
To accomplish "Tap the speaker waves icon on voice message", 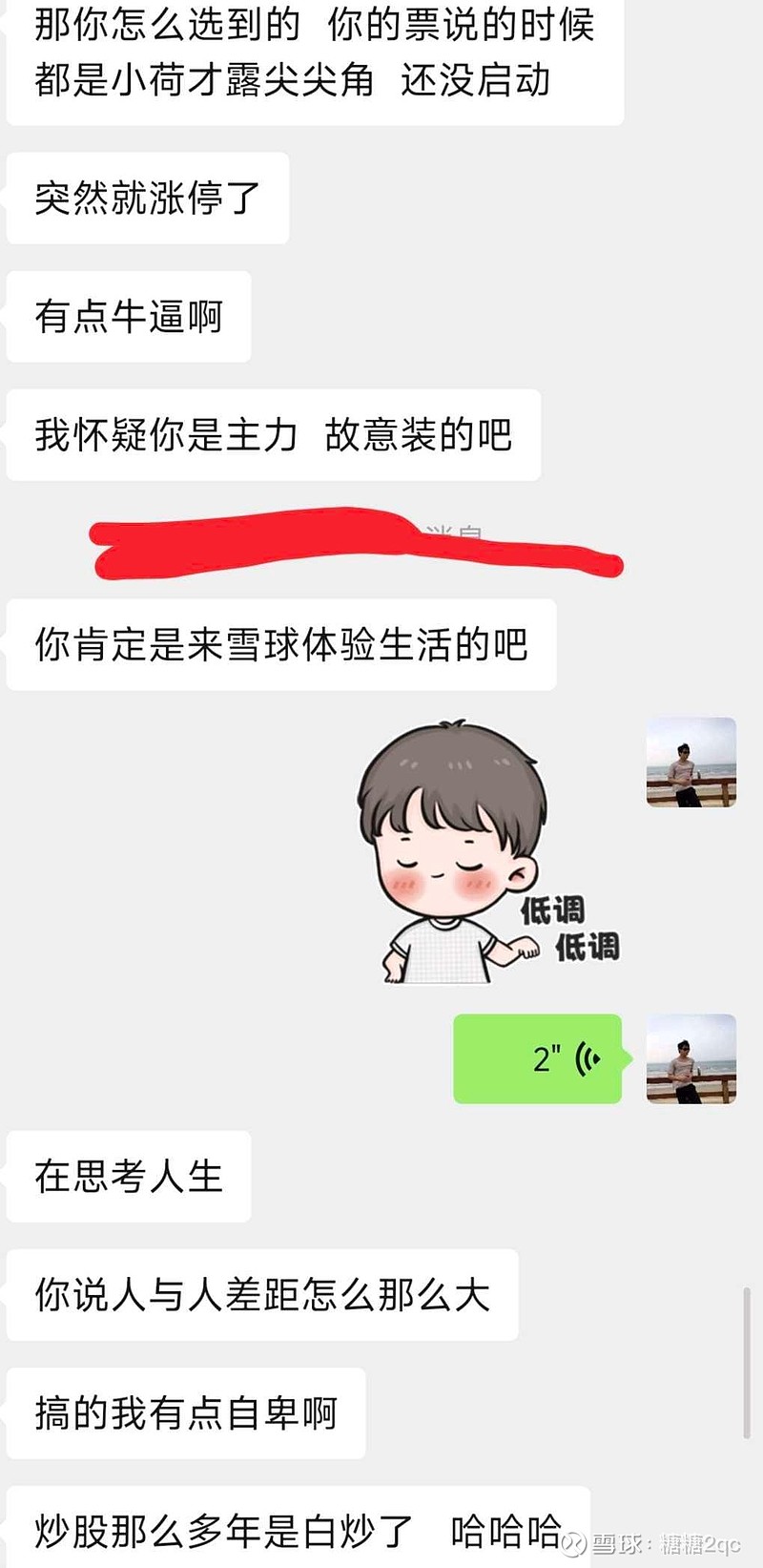I will pyautogui.click(x=586, y=1059).
